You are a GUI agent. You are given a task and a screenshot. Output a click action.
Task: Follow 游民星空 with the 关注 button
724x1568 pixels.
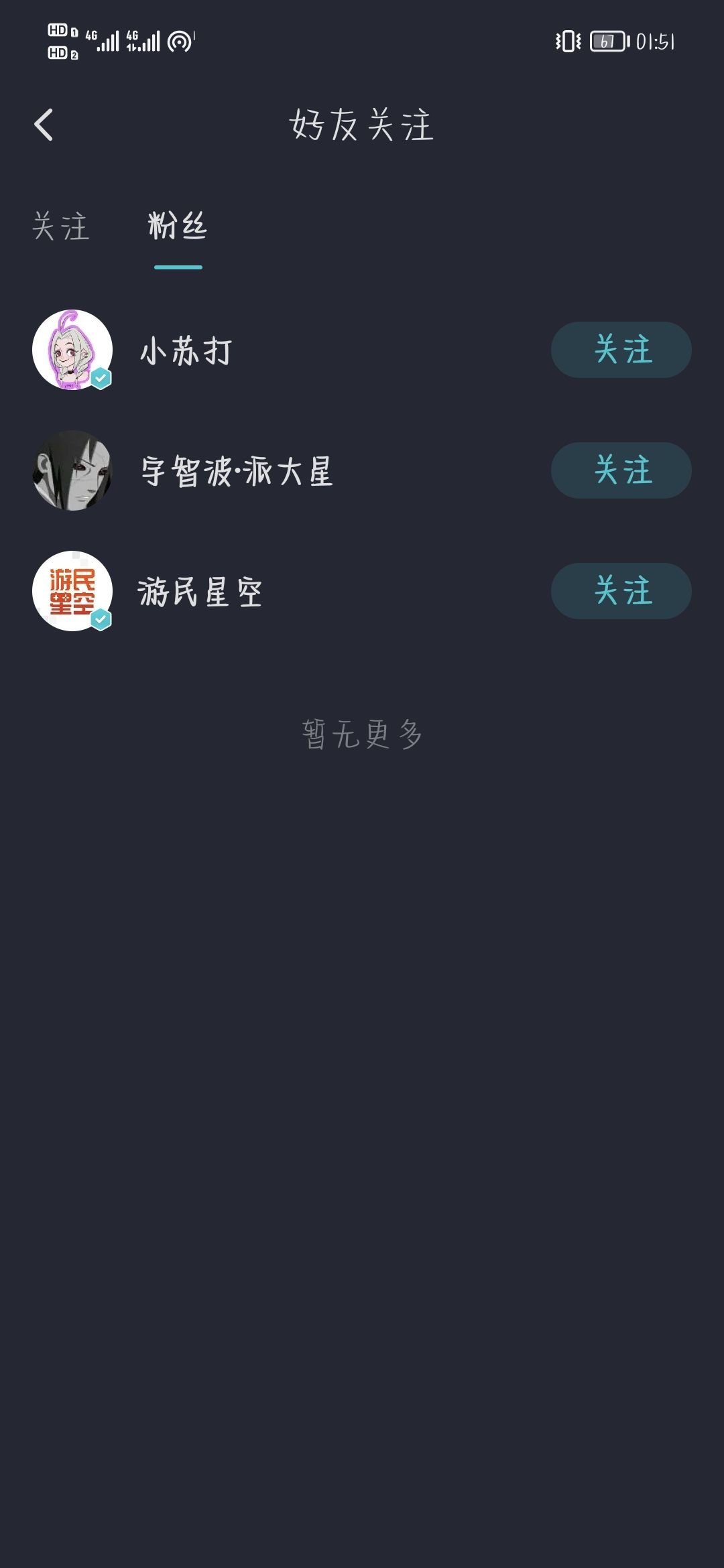click(x=621, y=591)
